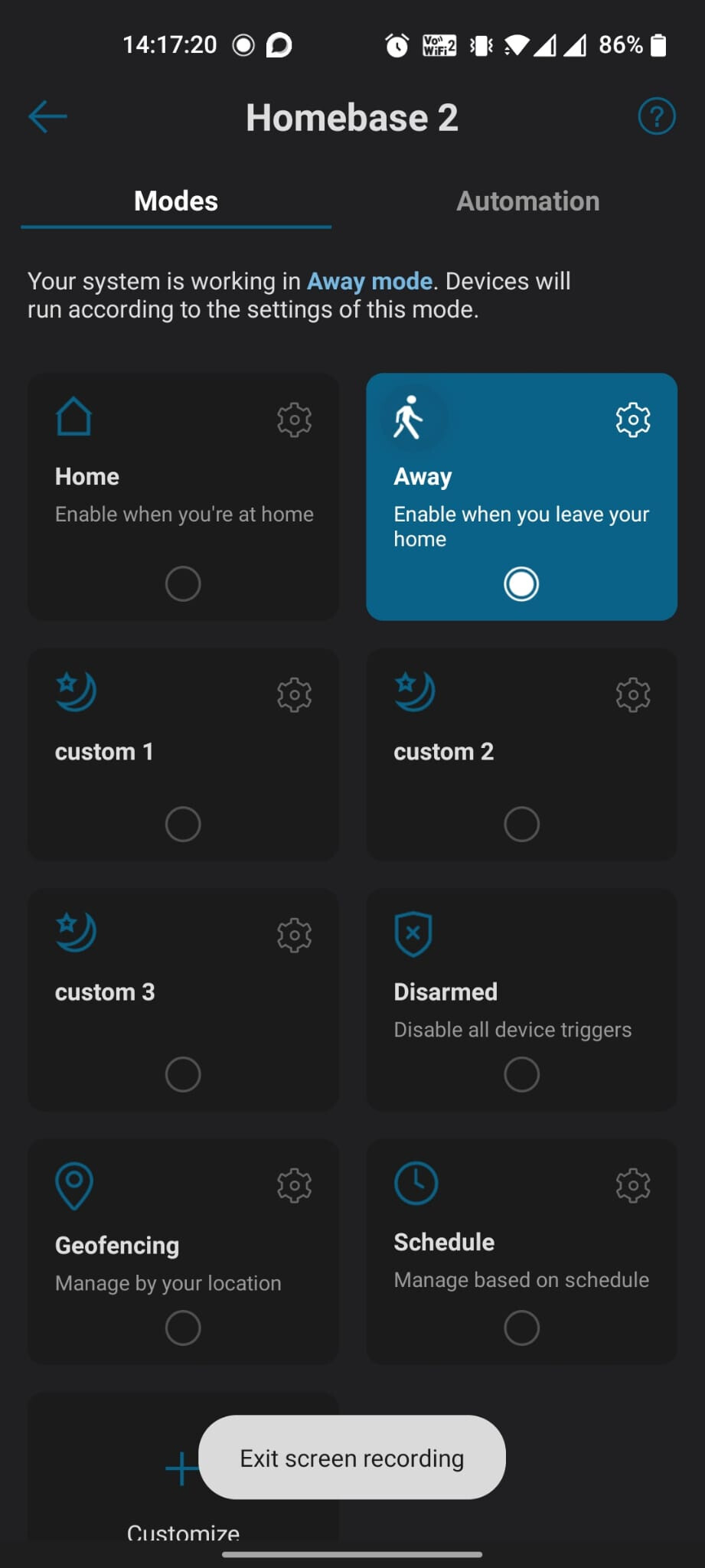The width and height of the screenshot is (705, 1568).
Task: Select the custom 1 mode radio button
Action: point(183,825)
